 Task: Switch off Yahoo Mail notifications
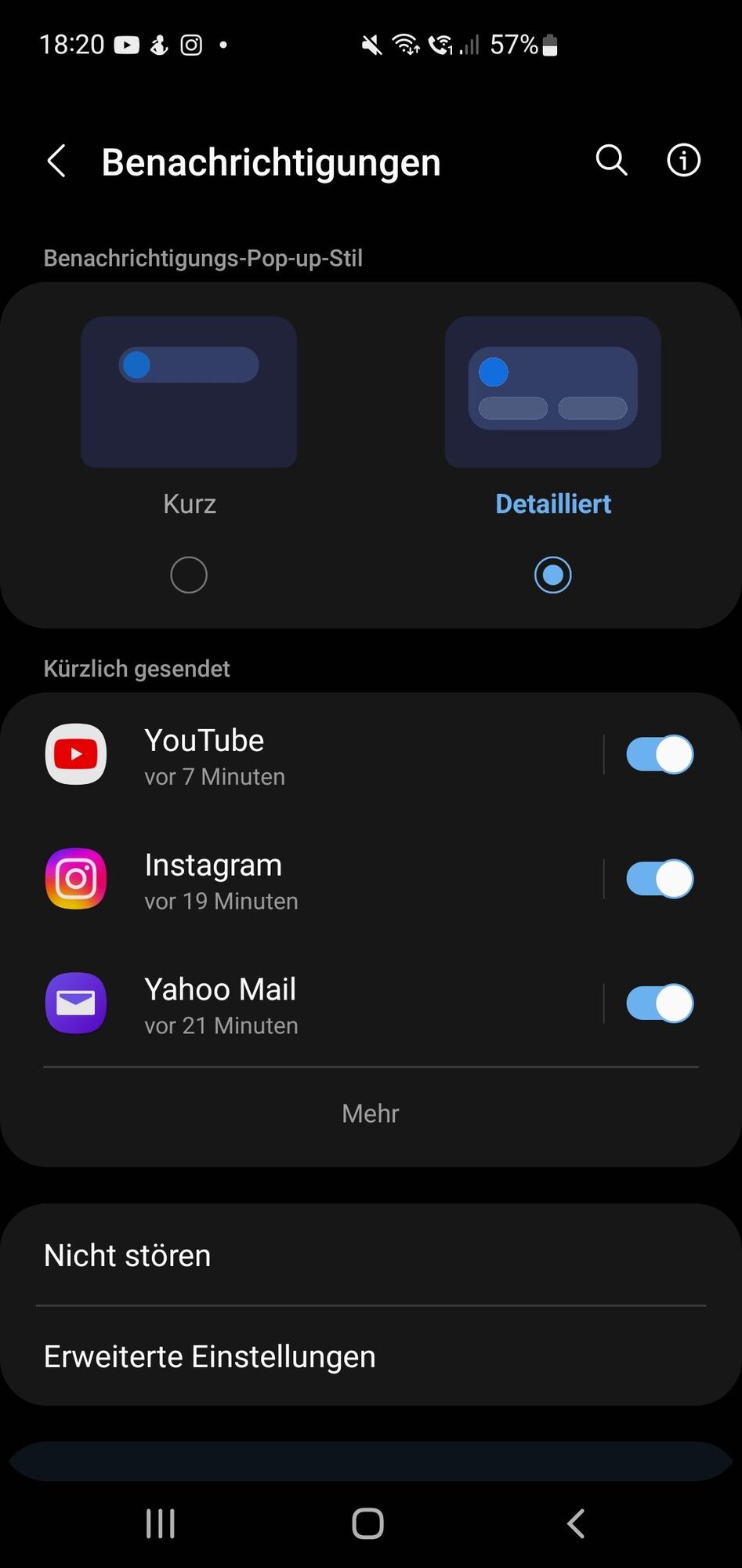659,1004
